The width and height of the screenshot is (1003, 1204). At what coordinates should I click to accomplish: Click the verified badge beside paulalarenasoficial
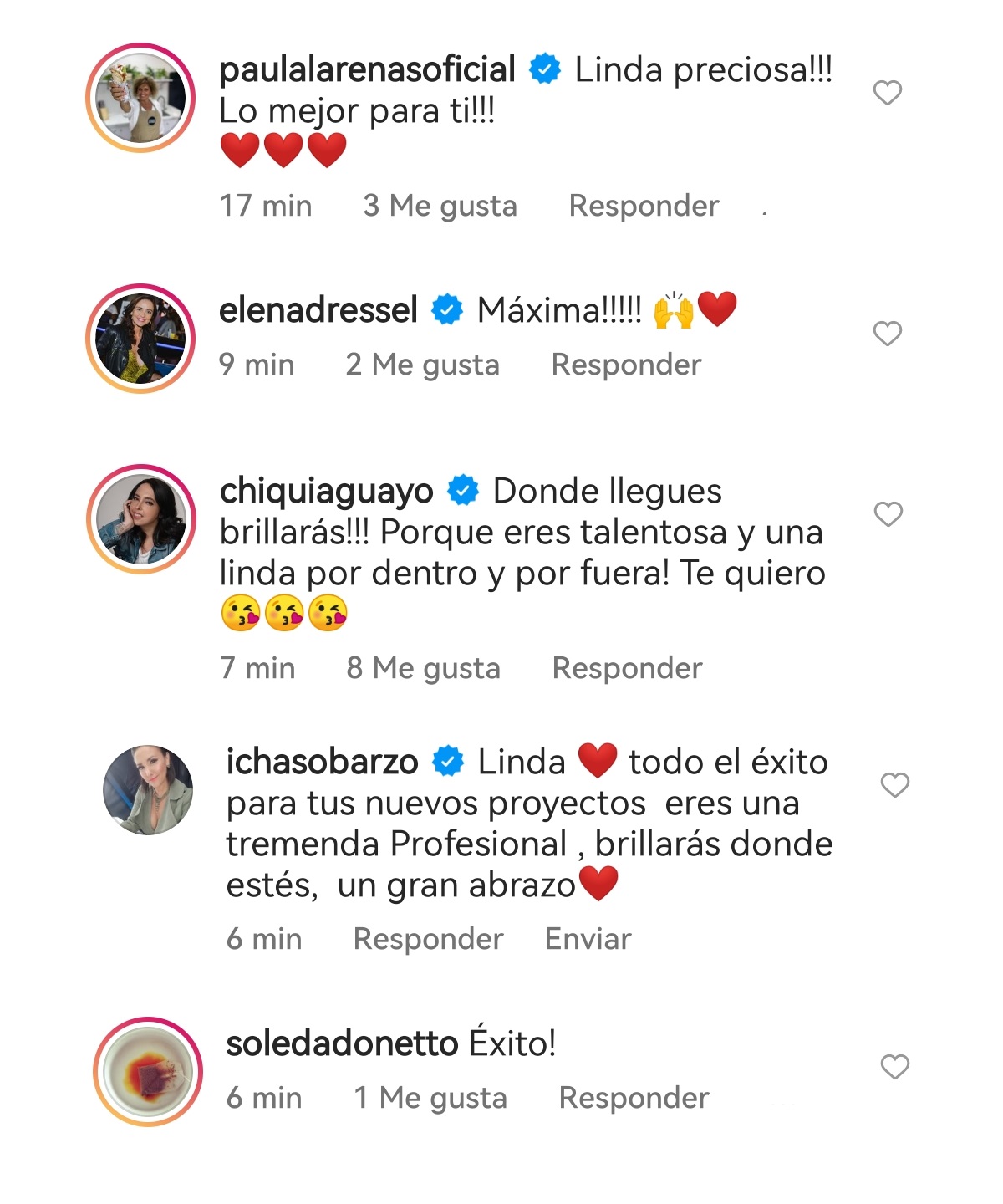tap(544, 69)
